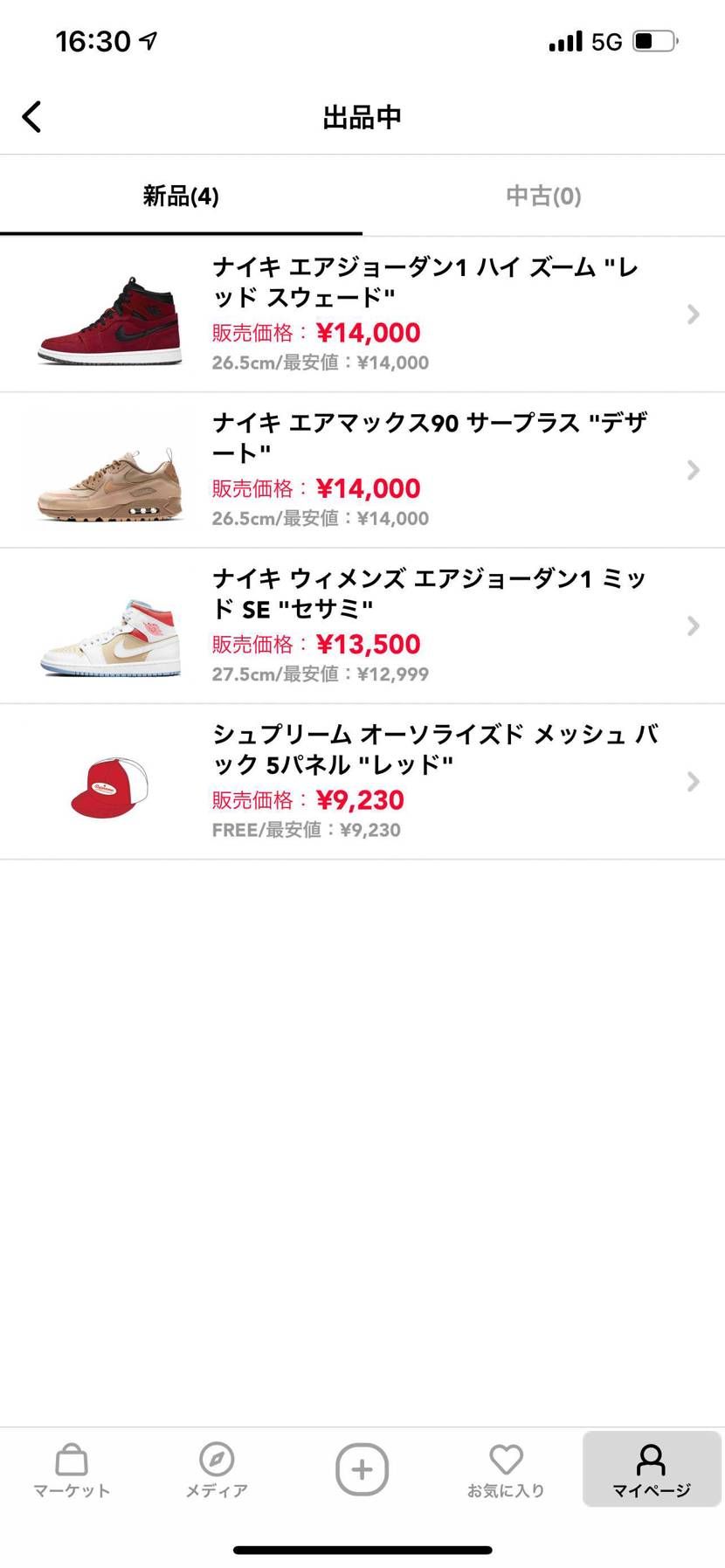Expand details for Air Jordan 1 Red Suede

pos(693,314)
